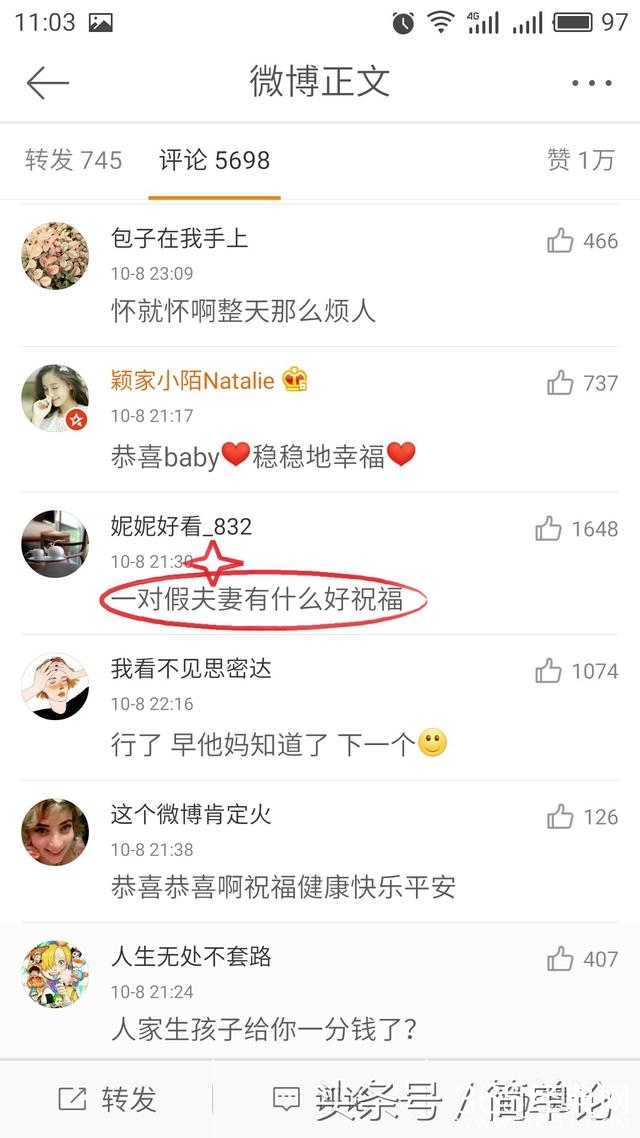Repost using the bottom 转发 button
640x1138 pixels.
click(x=108, y=1100)
